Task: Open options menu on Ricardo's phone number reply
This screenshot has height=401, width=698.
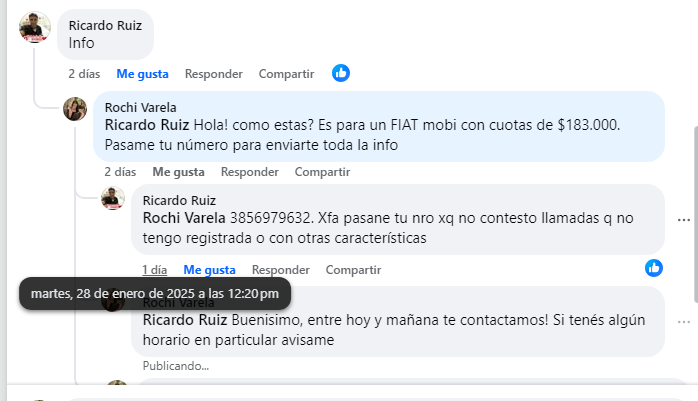Action: pos(683,219)
